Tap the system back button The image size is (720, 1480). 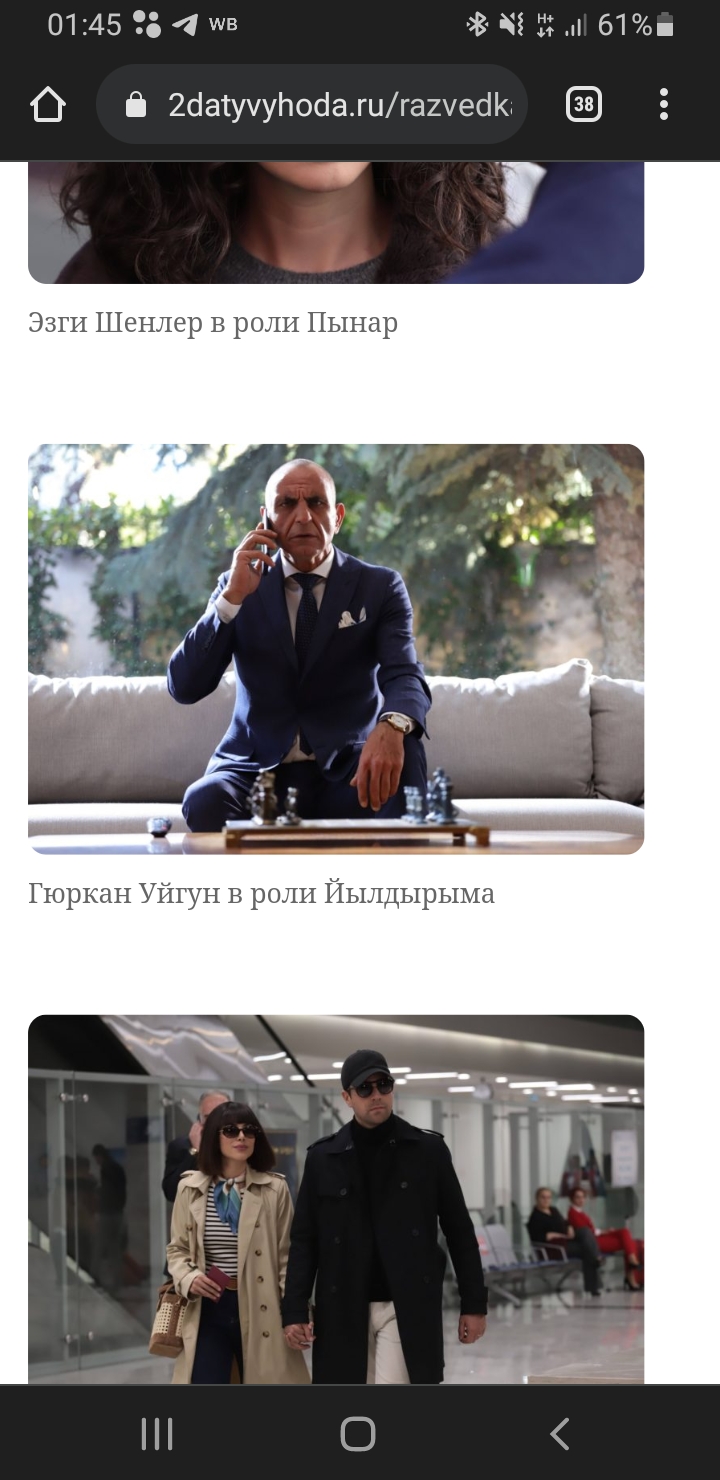tap(560, 1433)
